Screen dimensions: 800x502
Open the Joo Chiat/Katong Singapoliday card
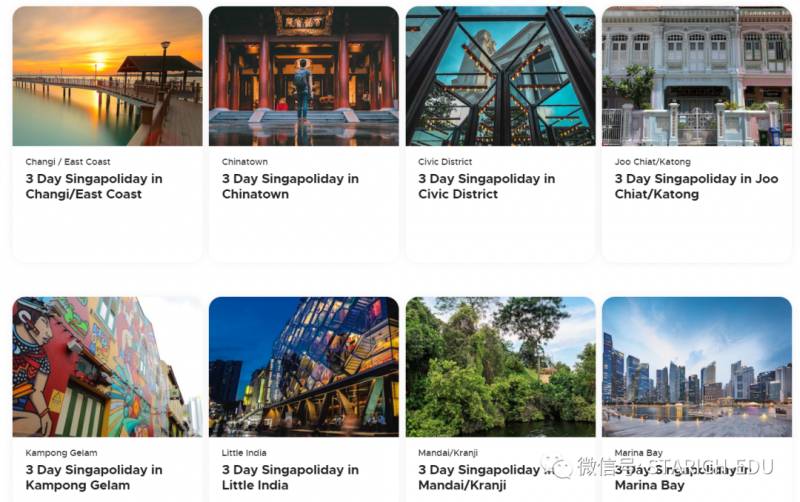(x=696, y=186)
